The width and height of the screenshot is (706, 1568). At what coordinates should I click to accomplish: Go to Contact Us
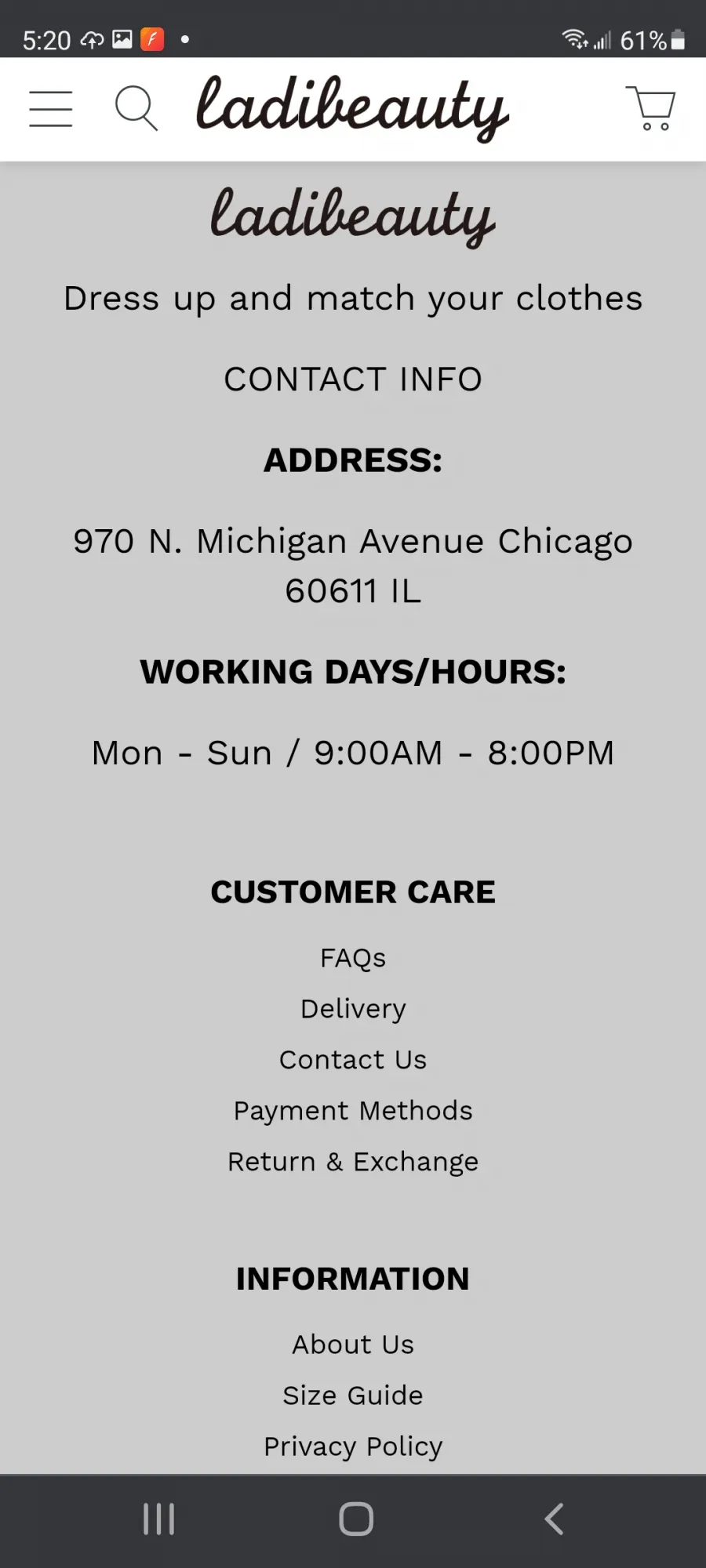[353, 1060]
